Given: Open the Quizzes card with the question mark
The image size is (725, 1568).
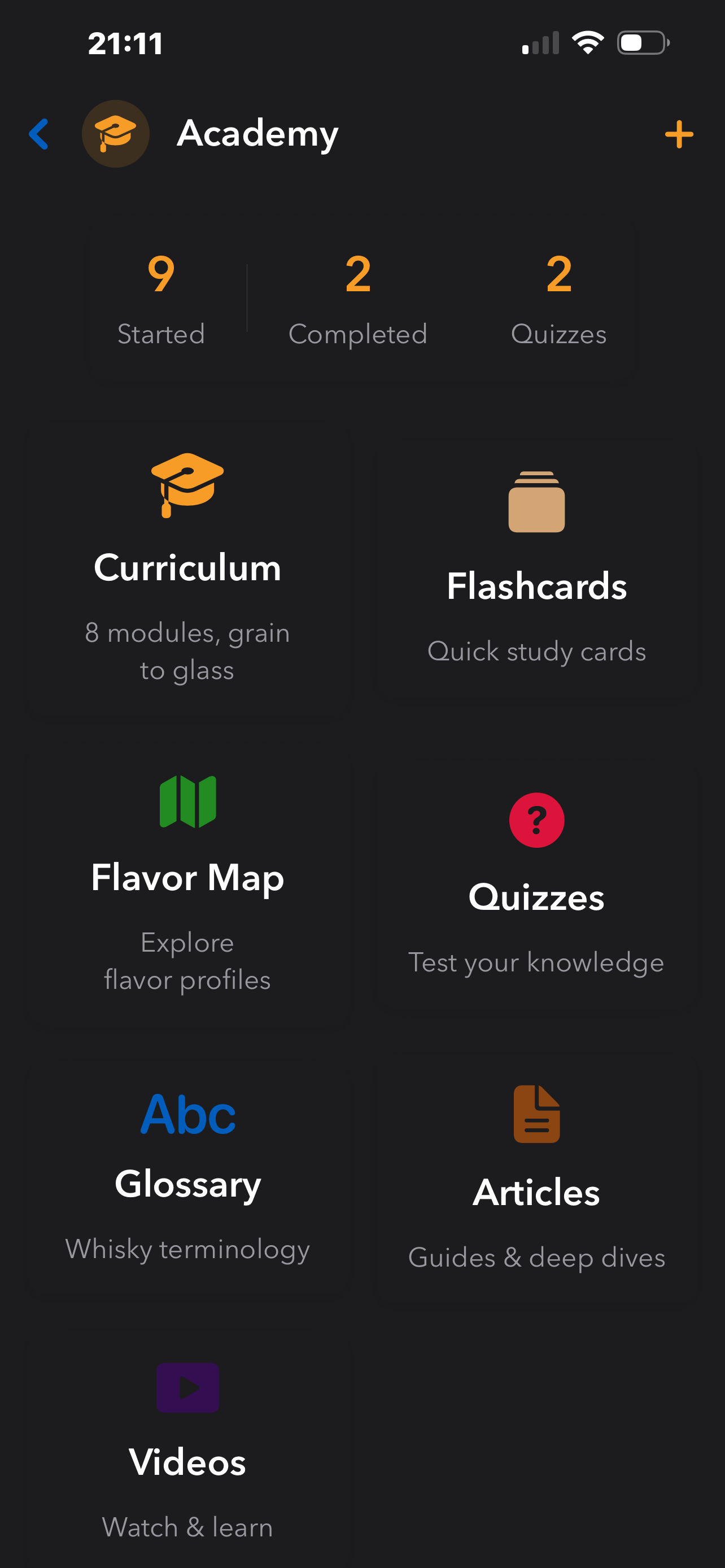Looking at the screenshot, I should pyautogui.click(x=536, y=879).
